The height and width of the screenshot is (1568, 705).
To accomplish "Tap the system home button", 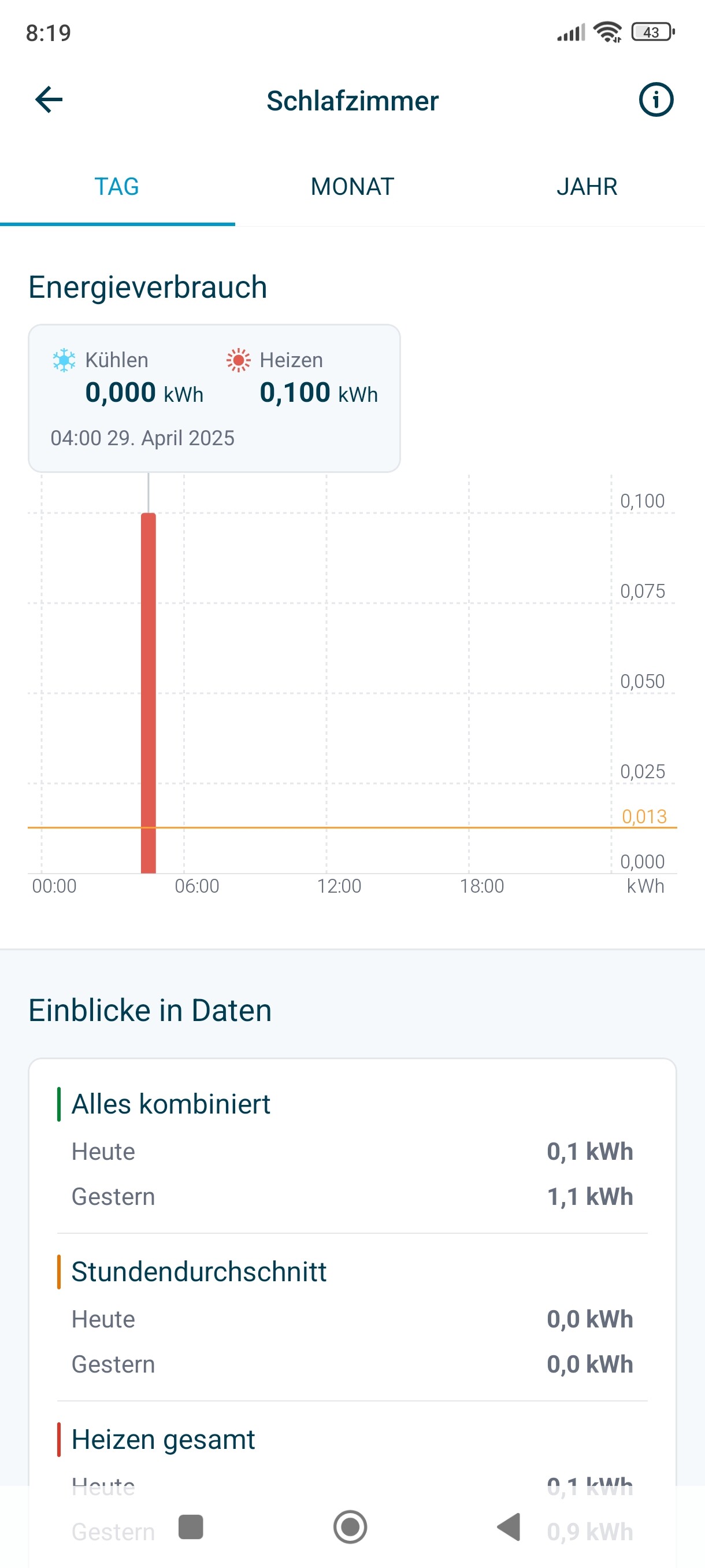I will click(350, 1526).
